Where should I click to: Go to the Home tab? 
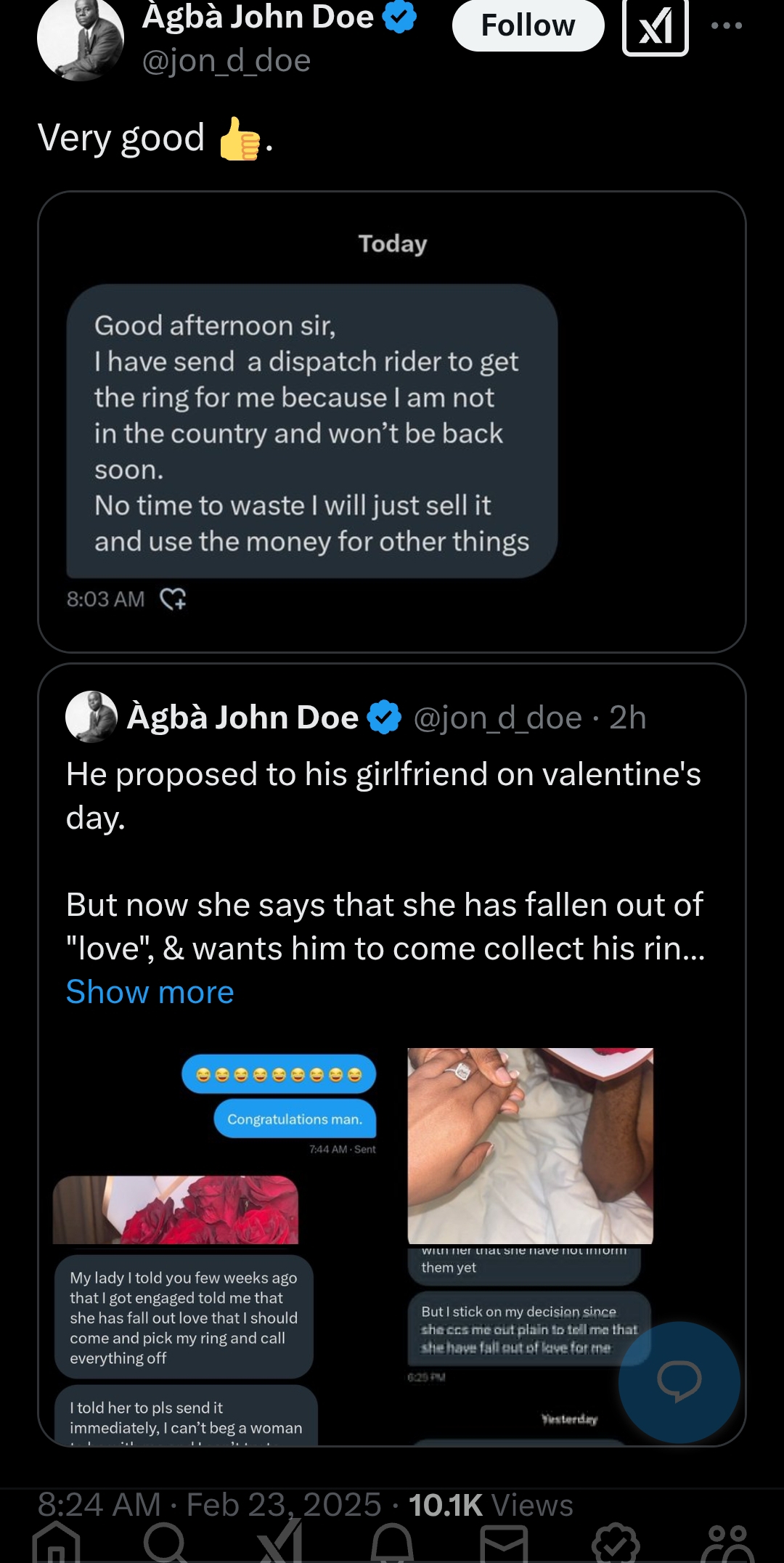coord(57,1543)
